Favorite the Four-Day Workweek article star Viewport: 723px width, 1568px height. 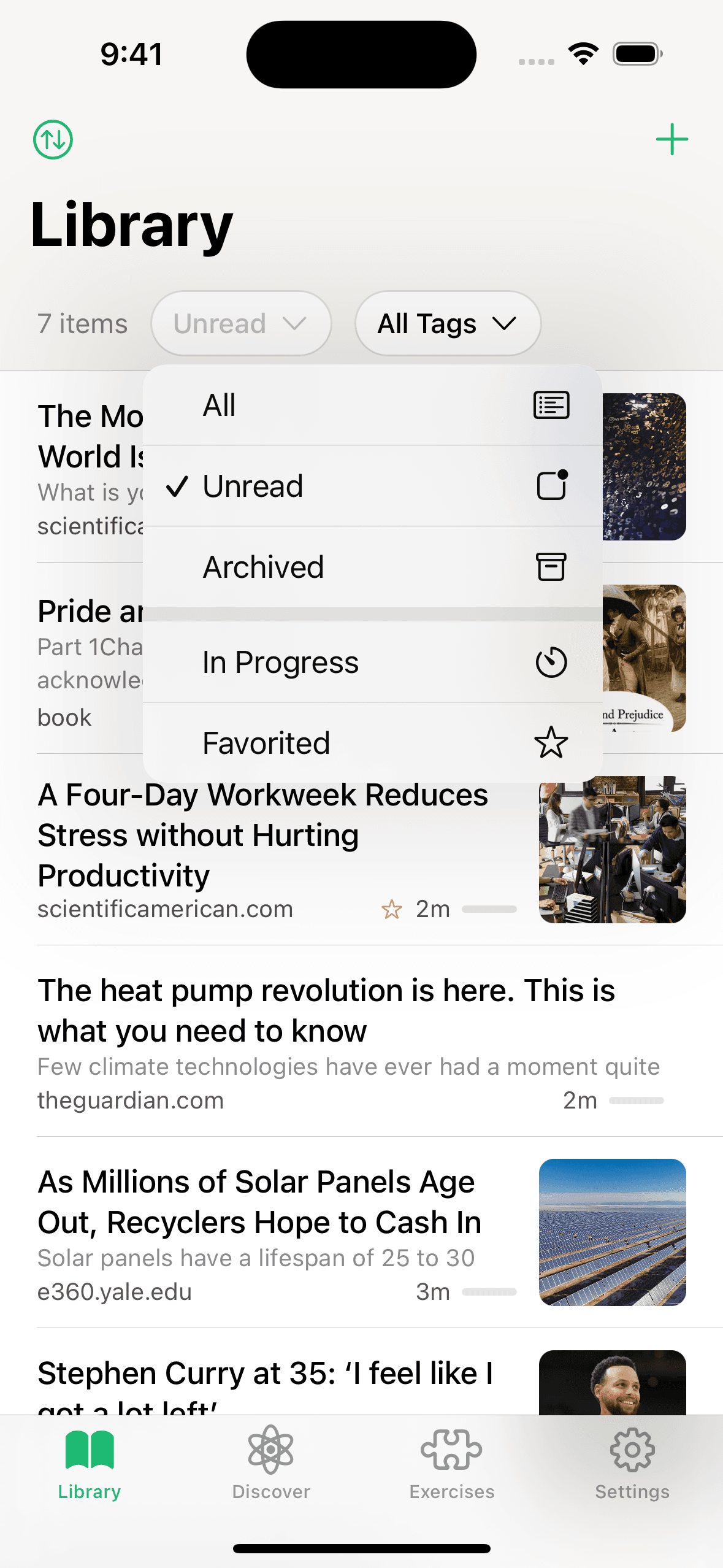click(391, 909)
